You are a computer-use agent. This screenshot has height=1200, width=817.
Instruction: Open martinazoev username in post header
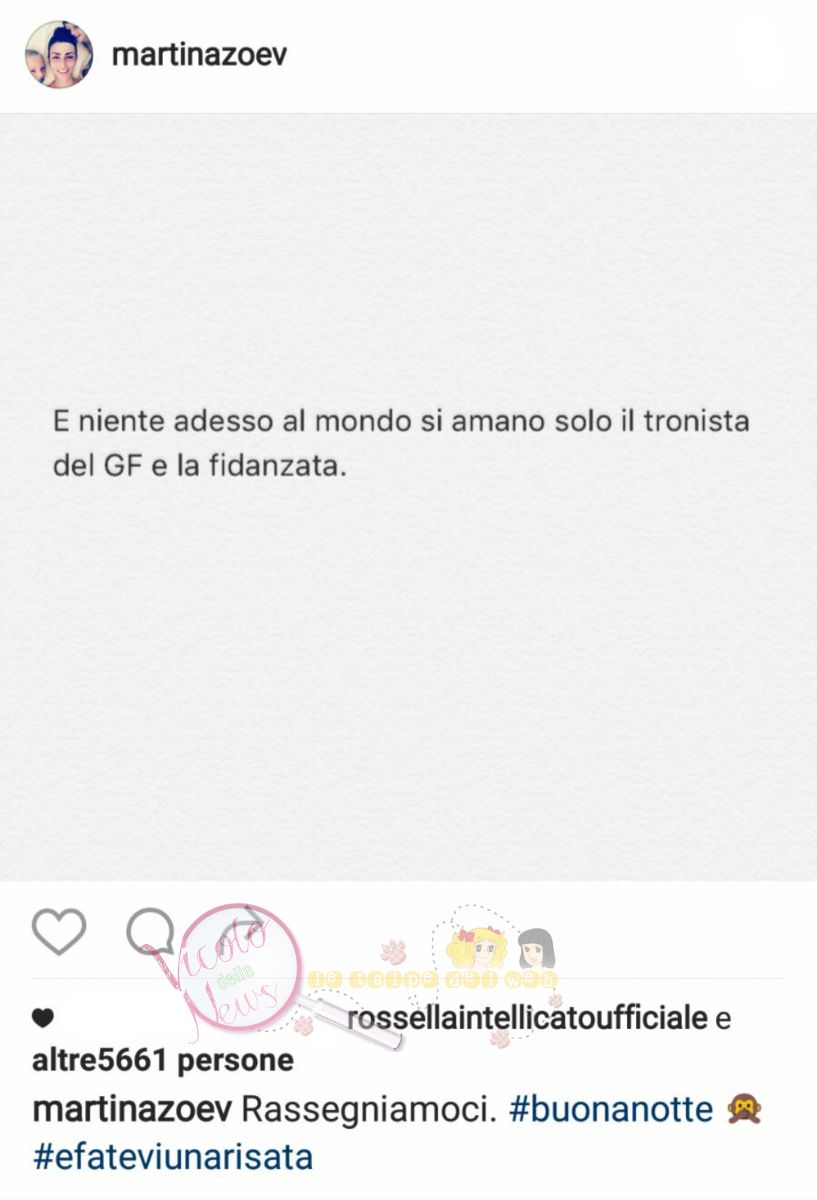click(199, 54)
